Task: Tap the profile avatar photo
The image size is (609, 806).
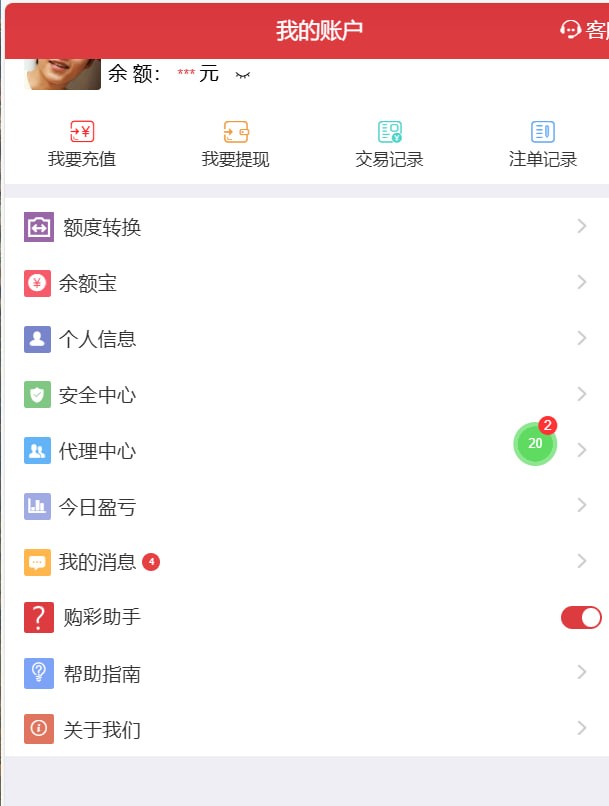Action: [62, 74]
